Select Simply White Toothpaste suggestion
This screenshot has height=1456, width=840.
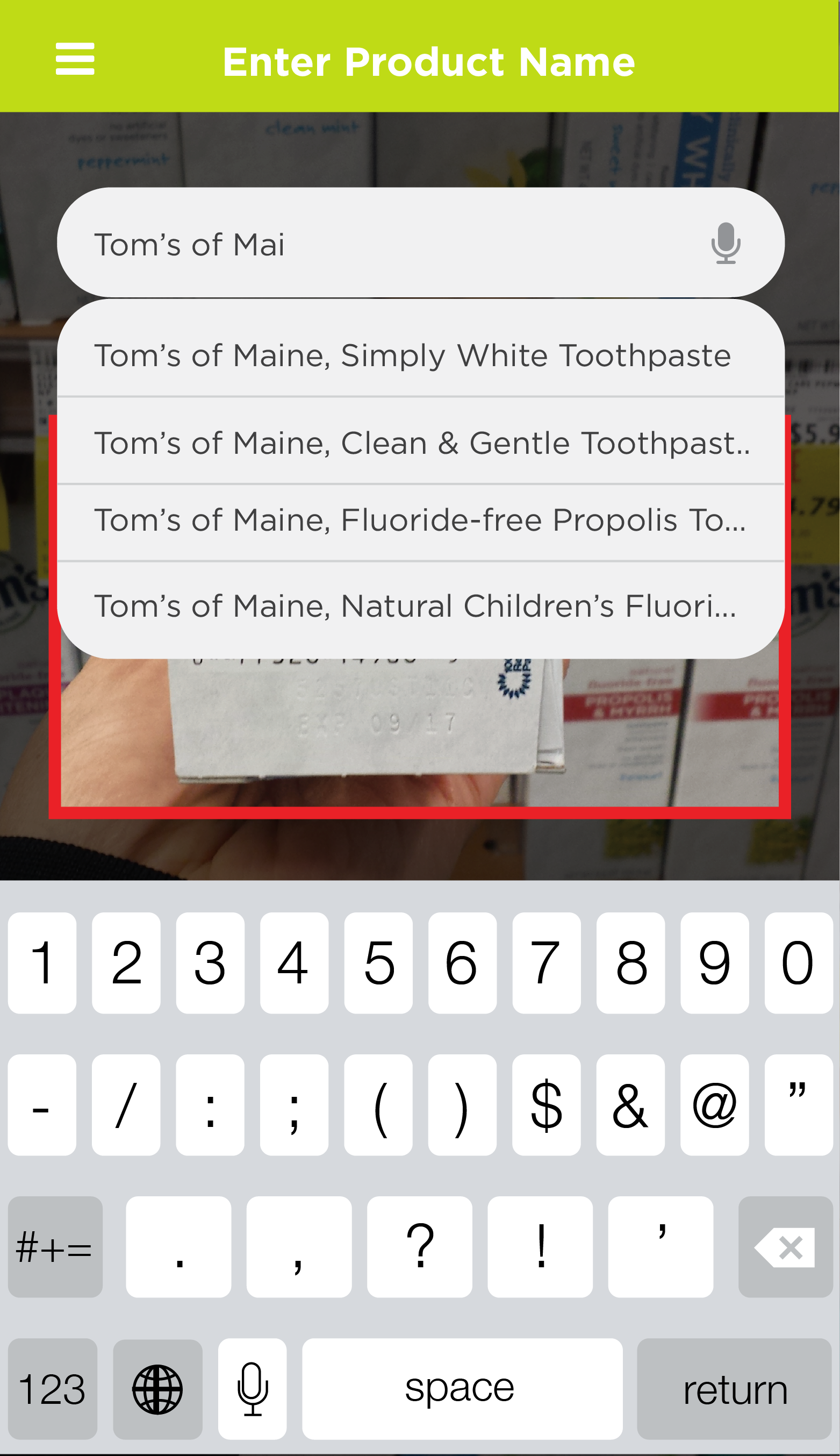(x=413, y=355)
